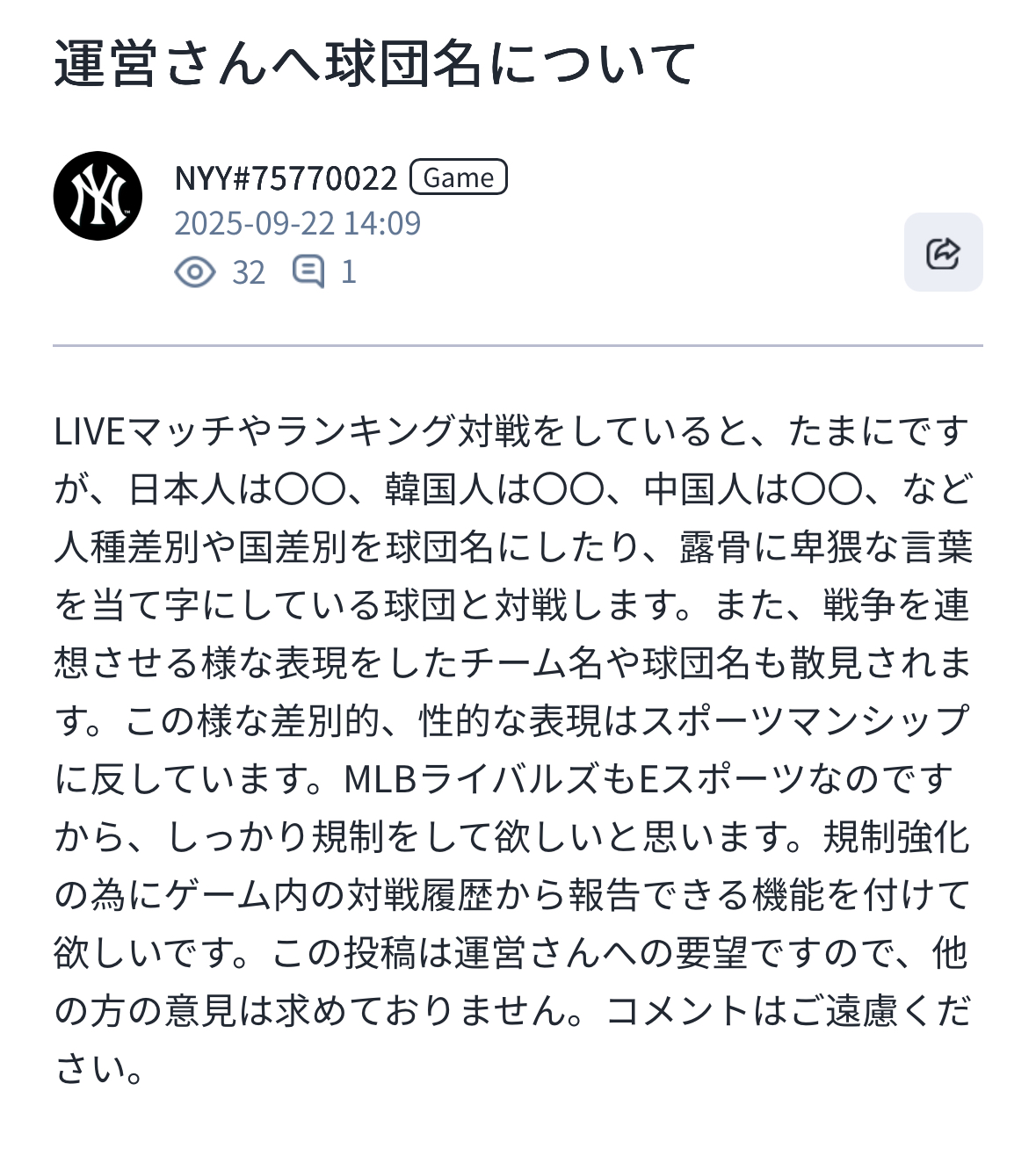View the profile of NYY#75770022
This screenshot has height=1156, width=1036.
286,178
